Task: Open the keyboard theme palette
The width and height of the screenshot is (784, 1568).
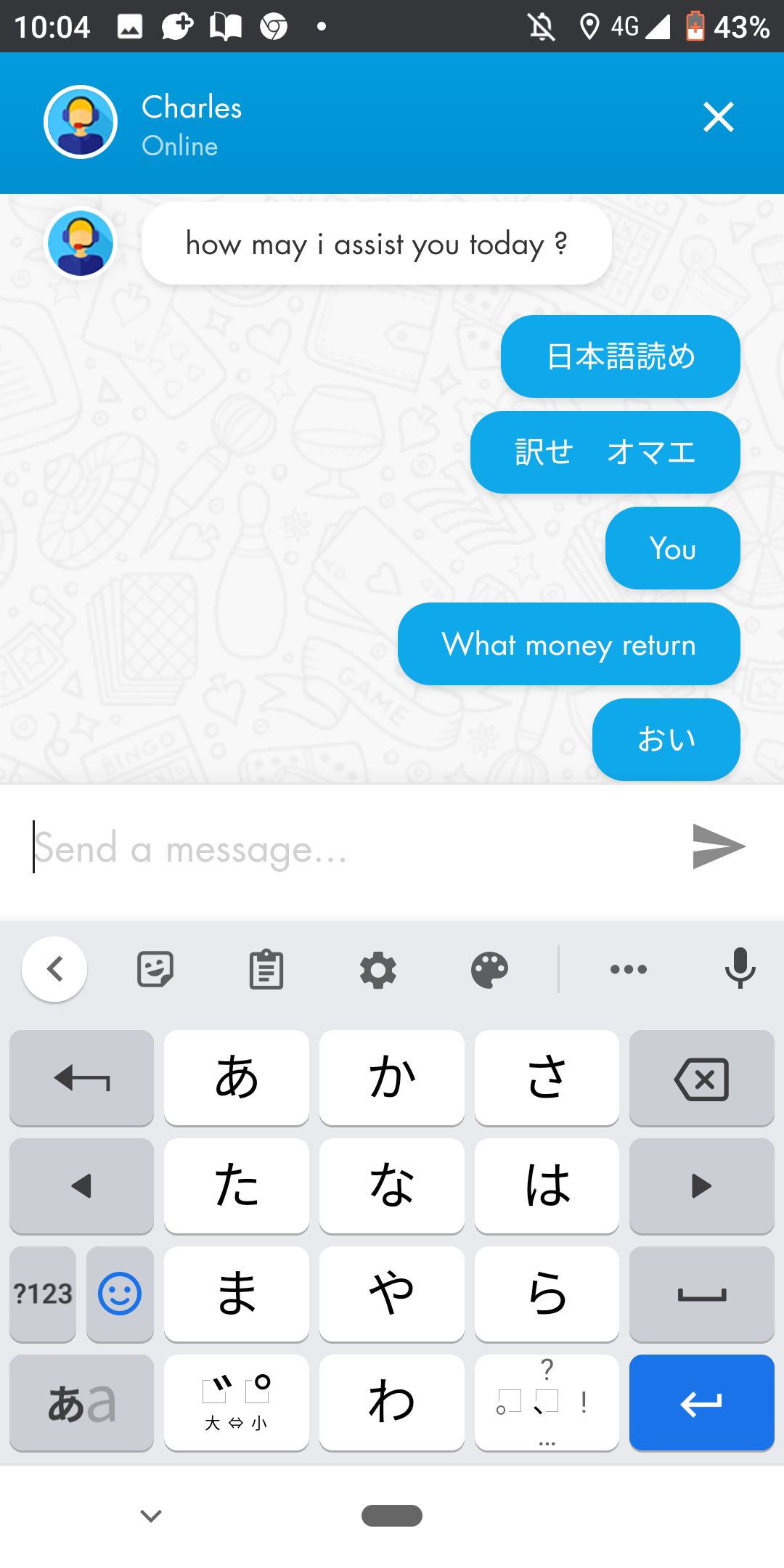Action: 489,969
